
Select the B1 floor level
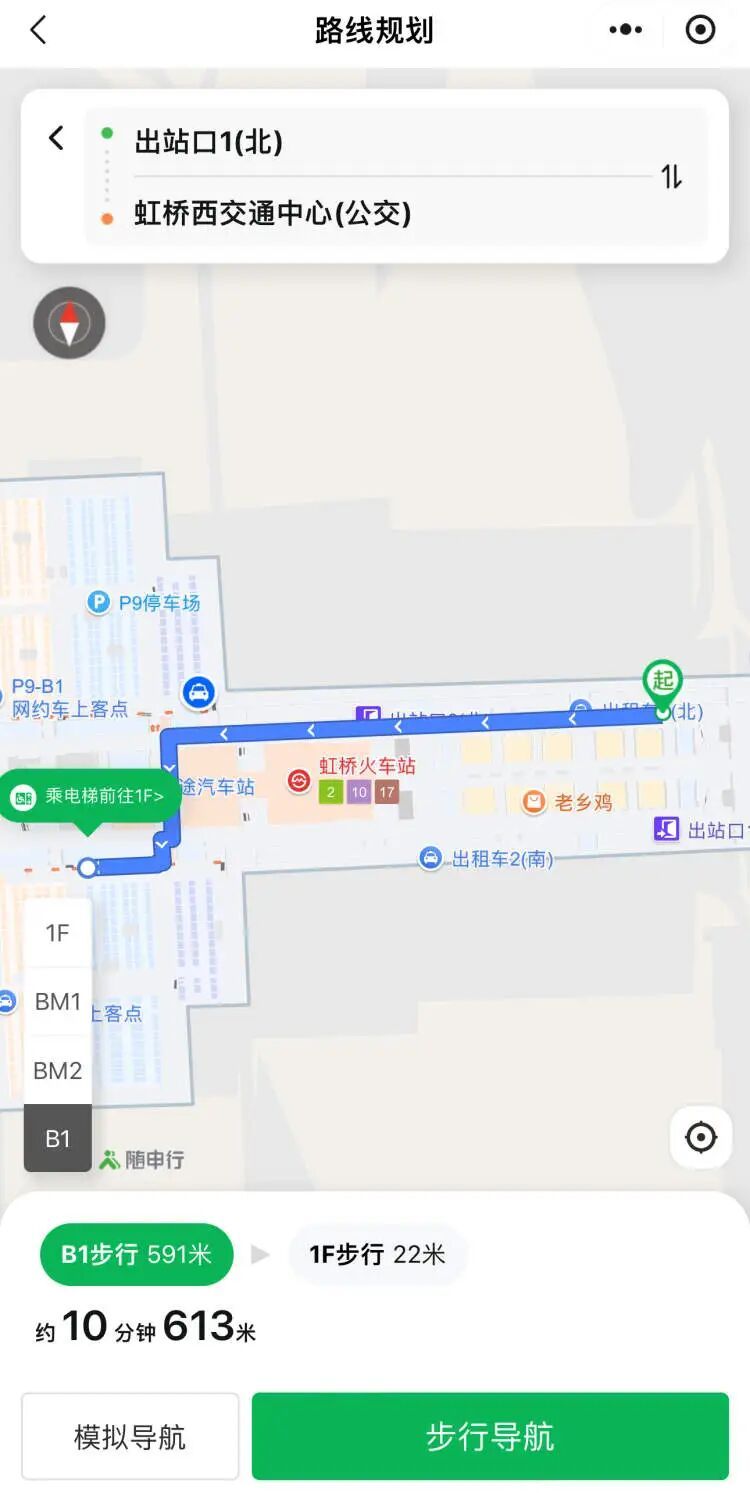coord(58,1138)
